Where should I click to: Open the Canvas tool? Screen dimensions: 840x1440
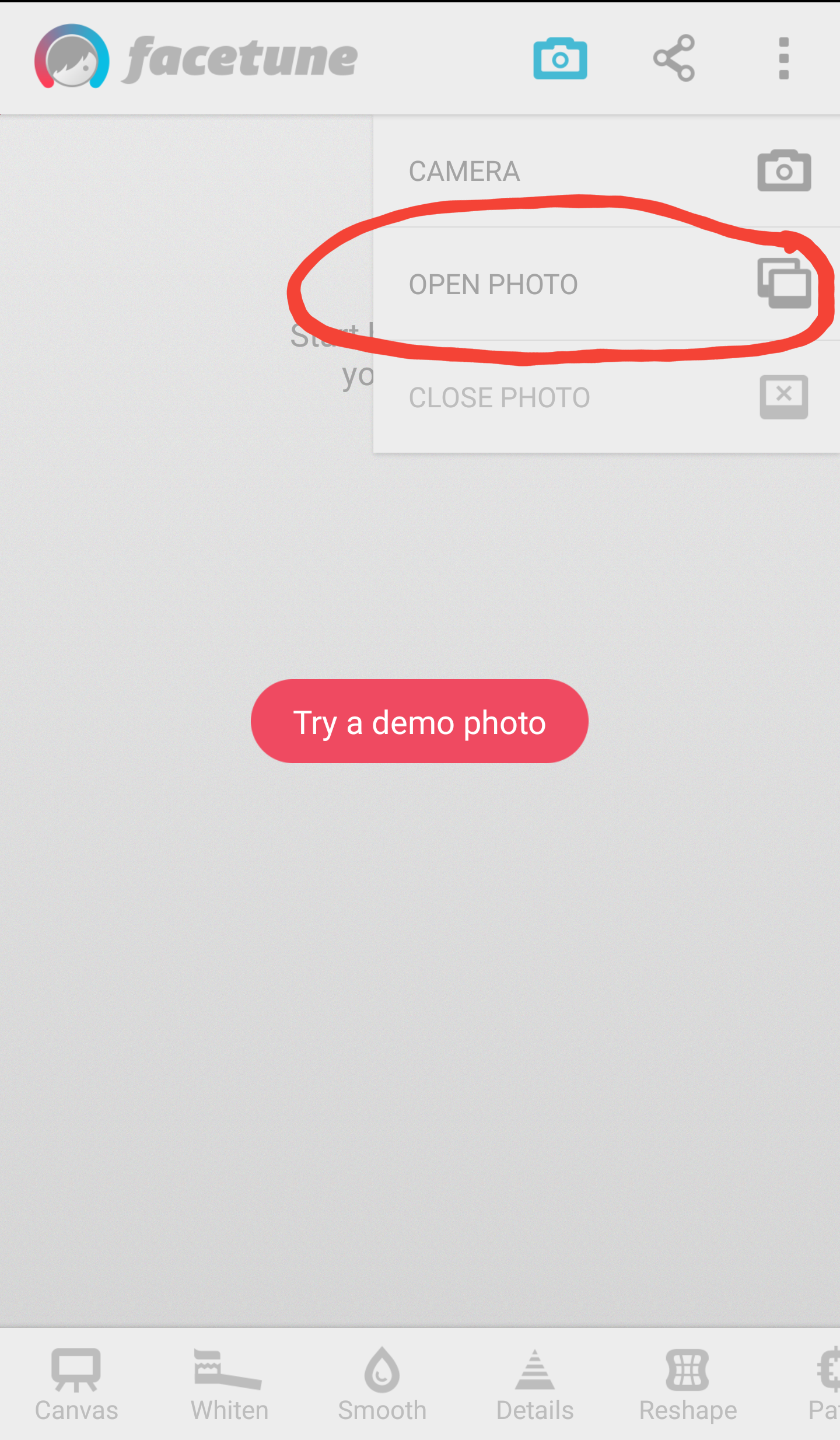tap(76, 1385)
